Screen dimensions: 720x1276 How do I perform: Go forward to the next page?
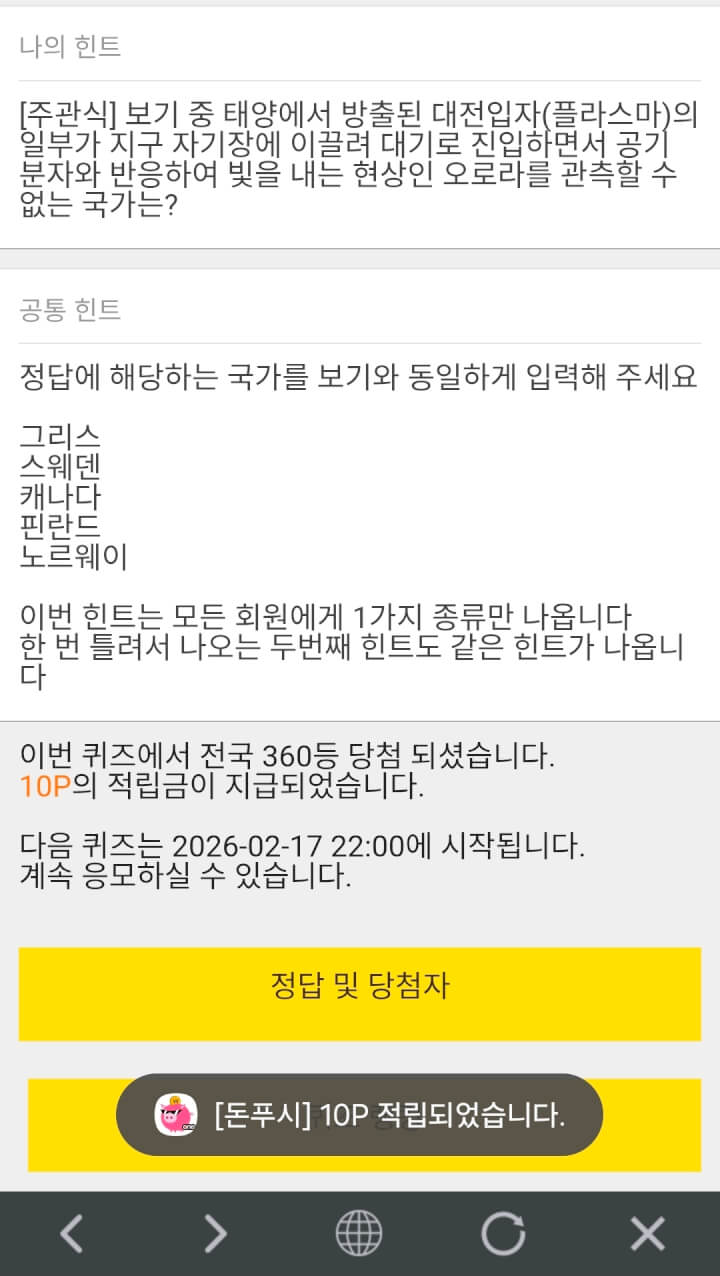tap(215, 1234)
